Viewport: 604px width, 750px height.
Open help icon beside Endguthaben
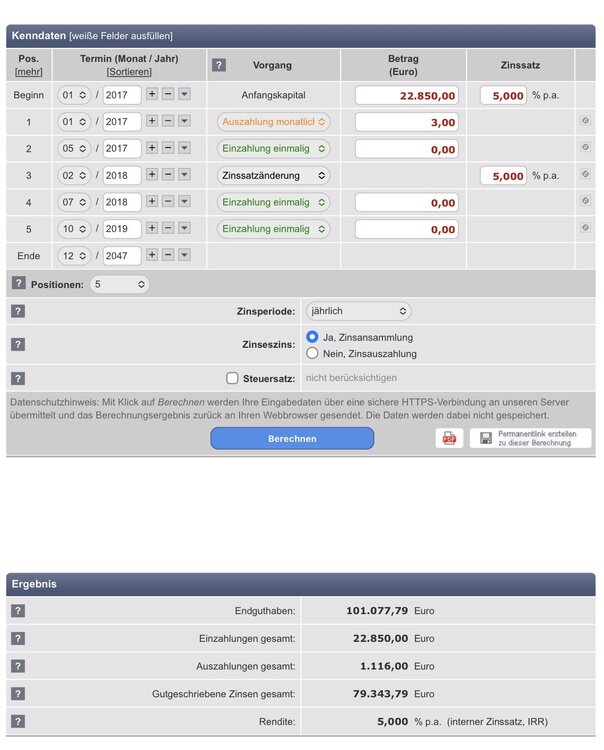tap(18, 610)
